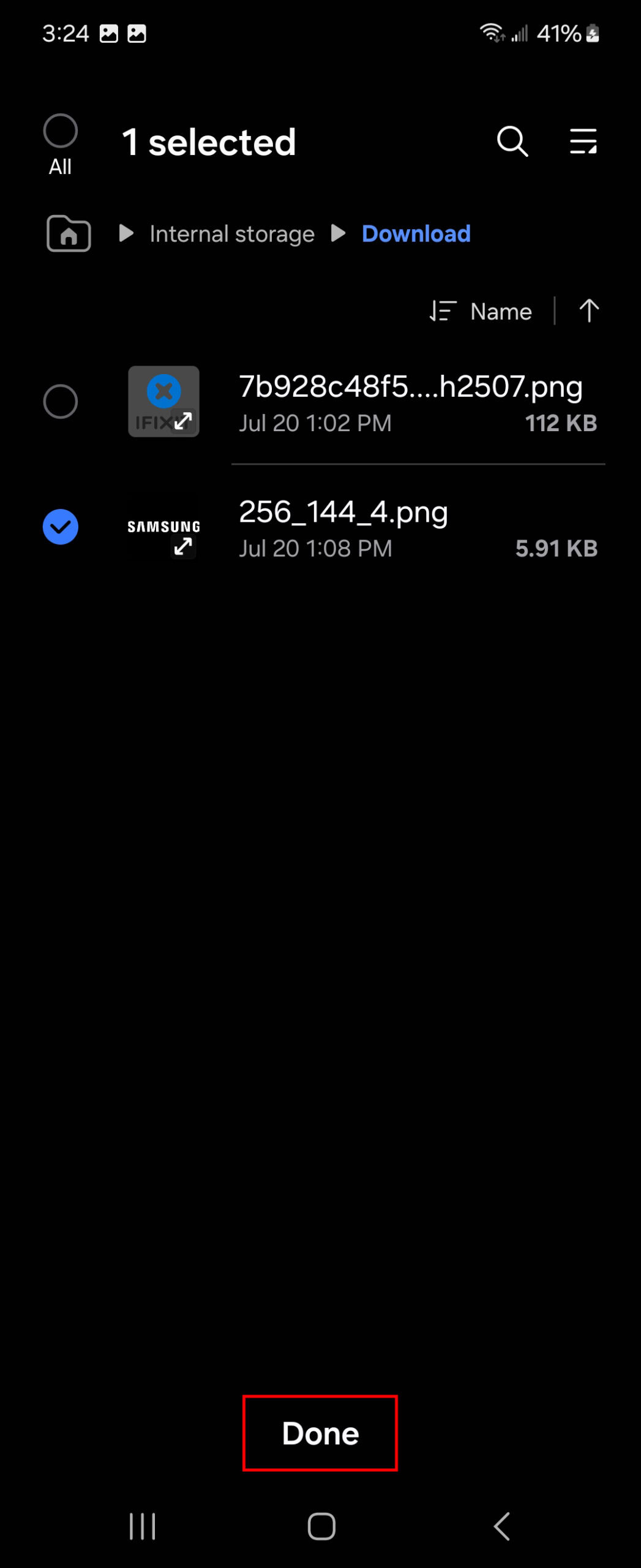Tap the Download breadcrumb
Image resolution: width=641 pixels, height=1568 pixels.
(x=416, y=233)
